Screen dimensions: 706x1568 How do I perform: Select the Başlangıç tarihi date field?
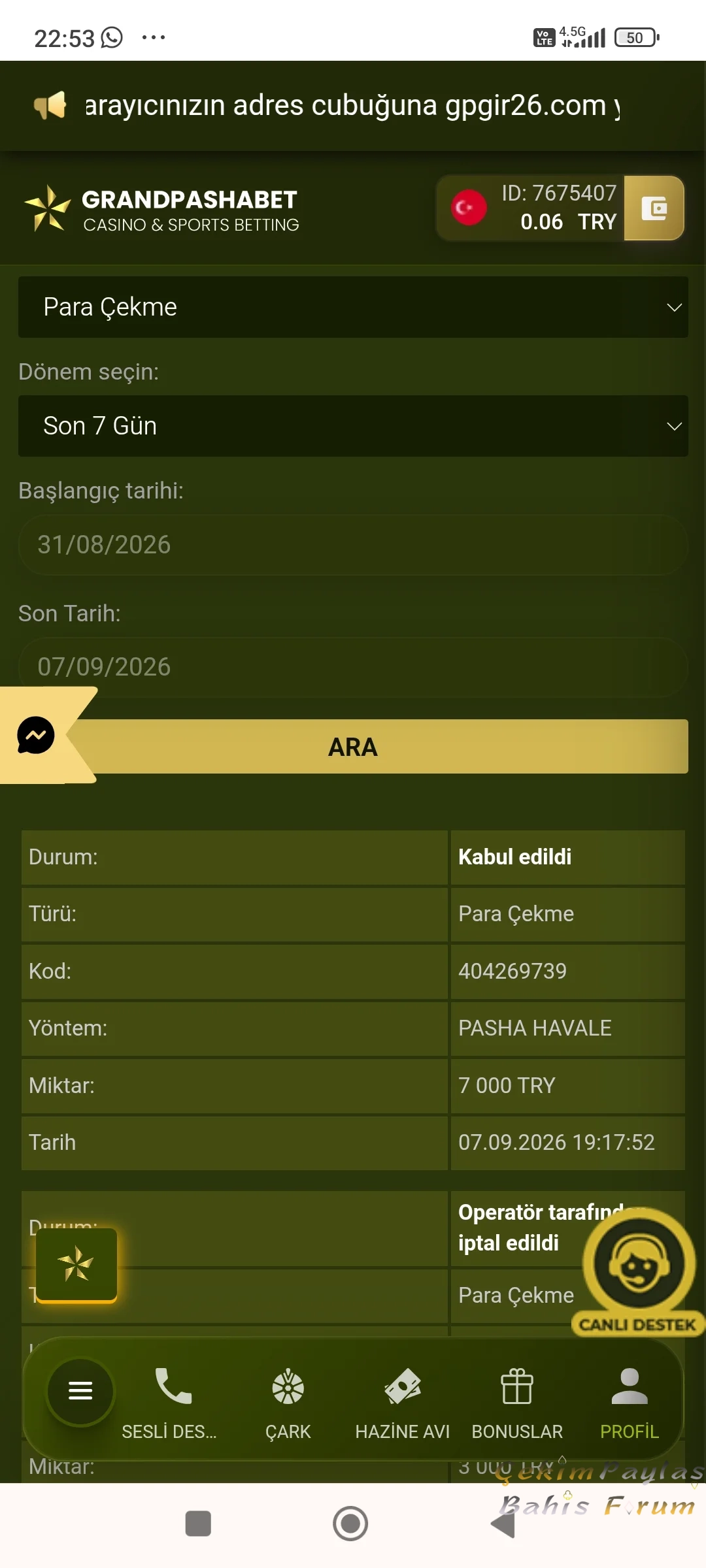point(353,545)
